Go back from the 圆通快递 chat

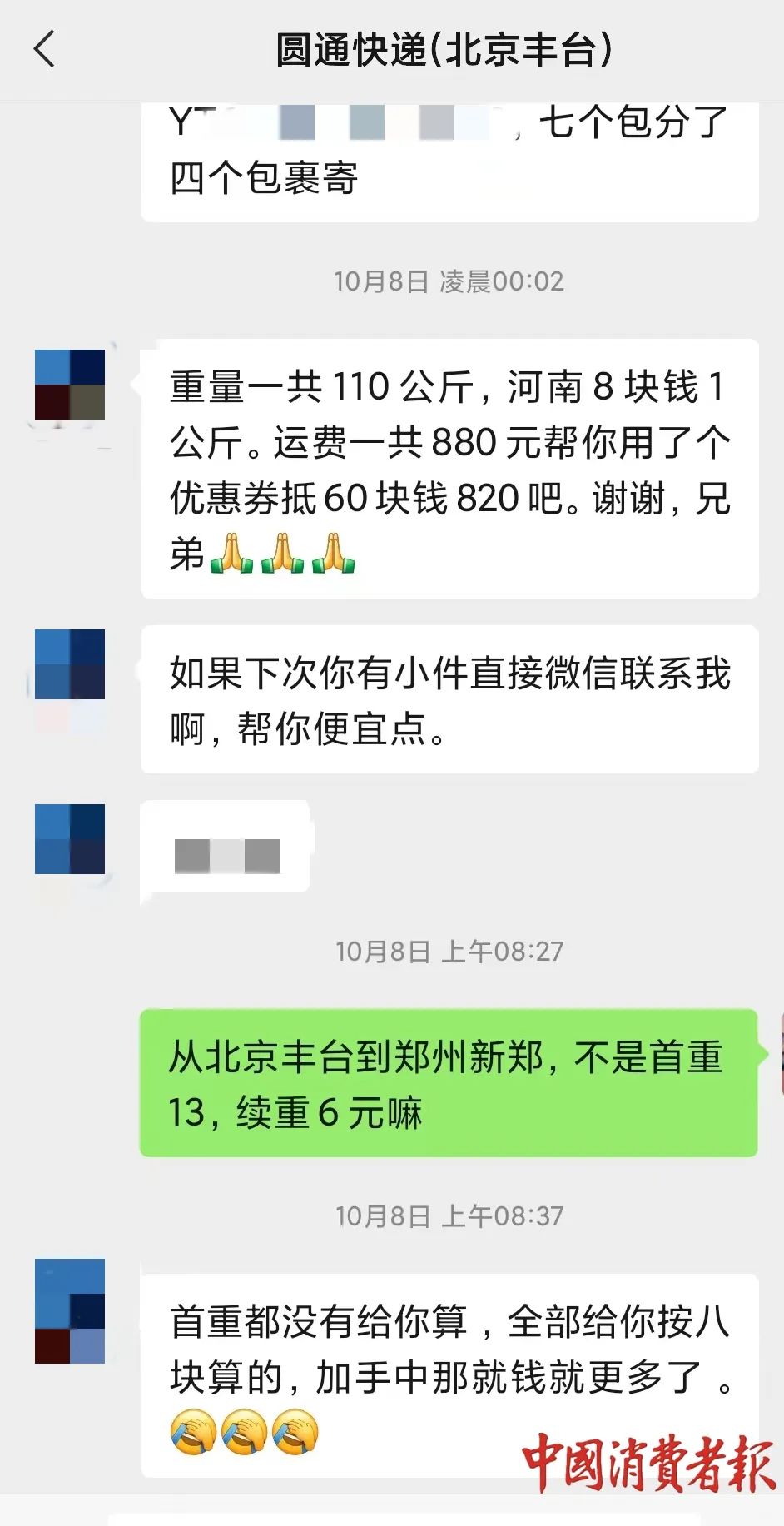pyautogui.click(x=45, y=49)
